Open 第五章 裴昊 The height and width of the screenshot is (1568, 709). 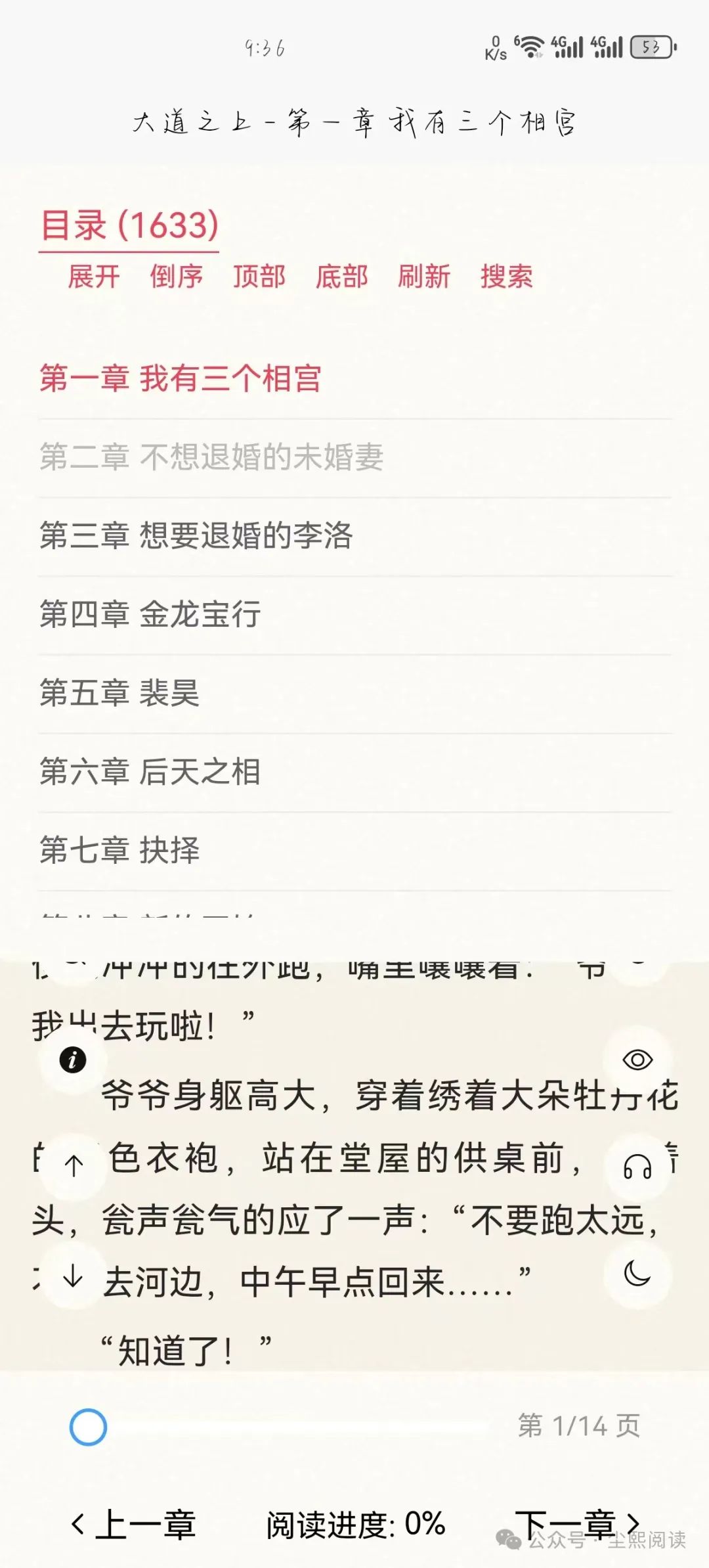119,693
